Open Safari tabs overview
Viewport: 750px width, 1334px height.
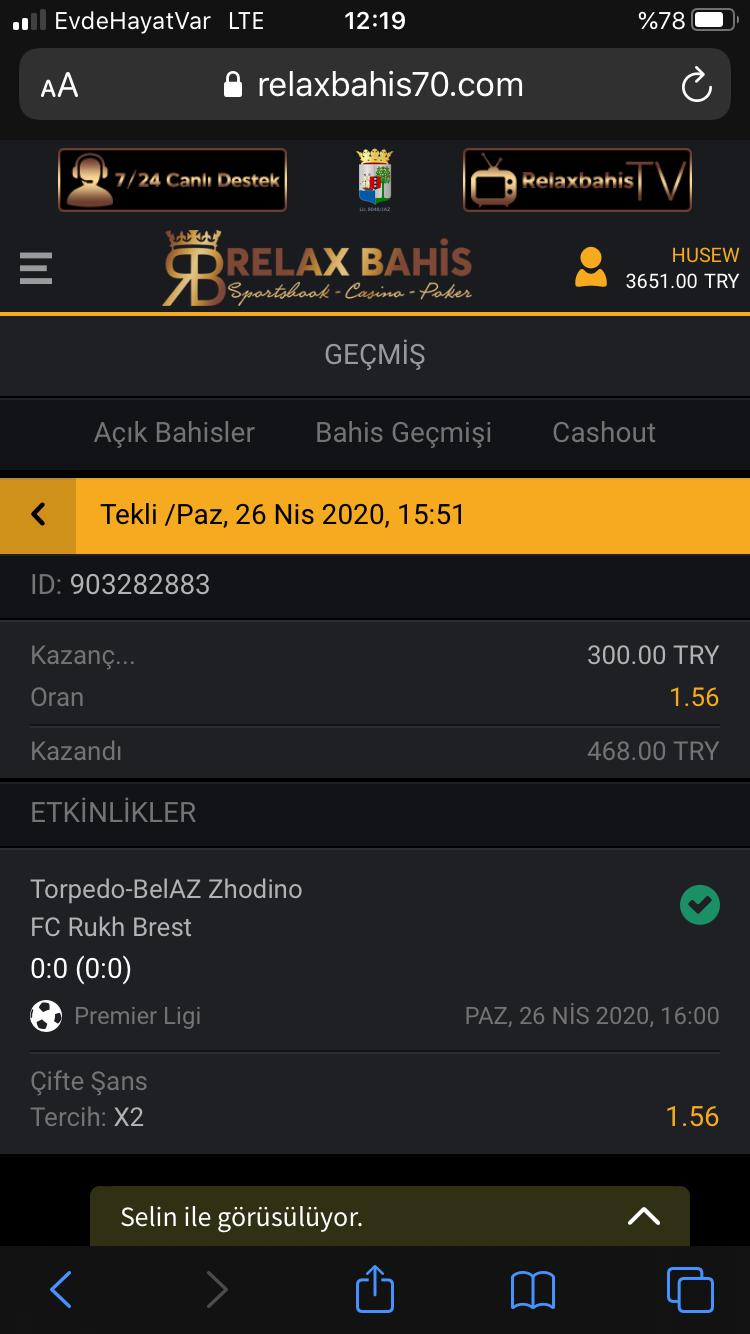coord(690,1289)
